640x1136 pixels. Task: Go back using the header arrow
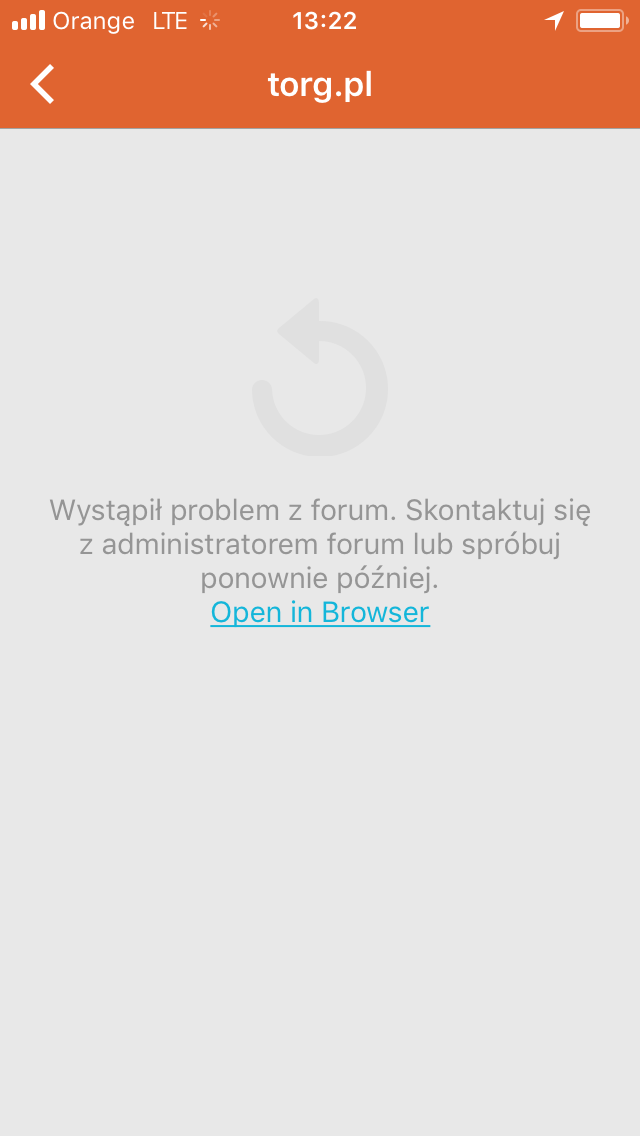point(43,85)
